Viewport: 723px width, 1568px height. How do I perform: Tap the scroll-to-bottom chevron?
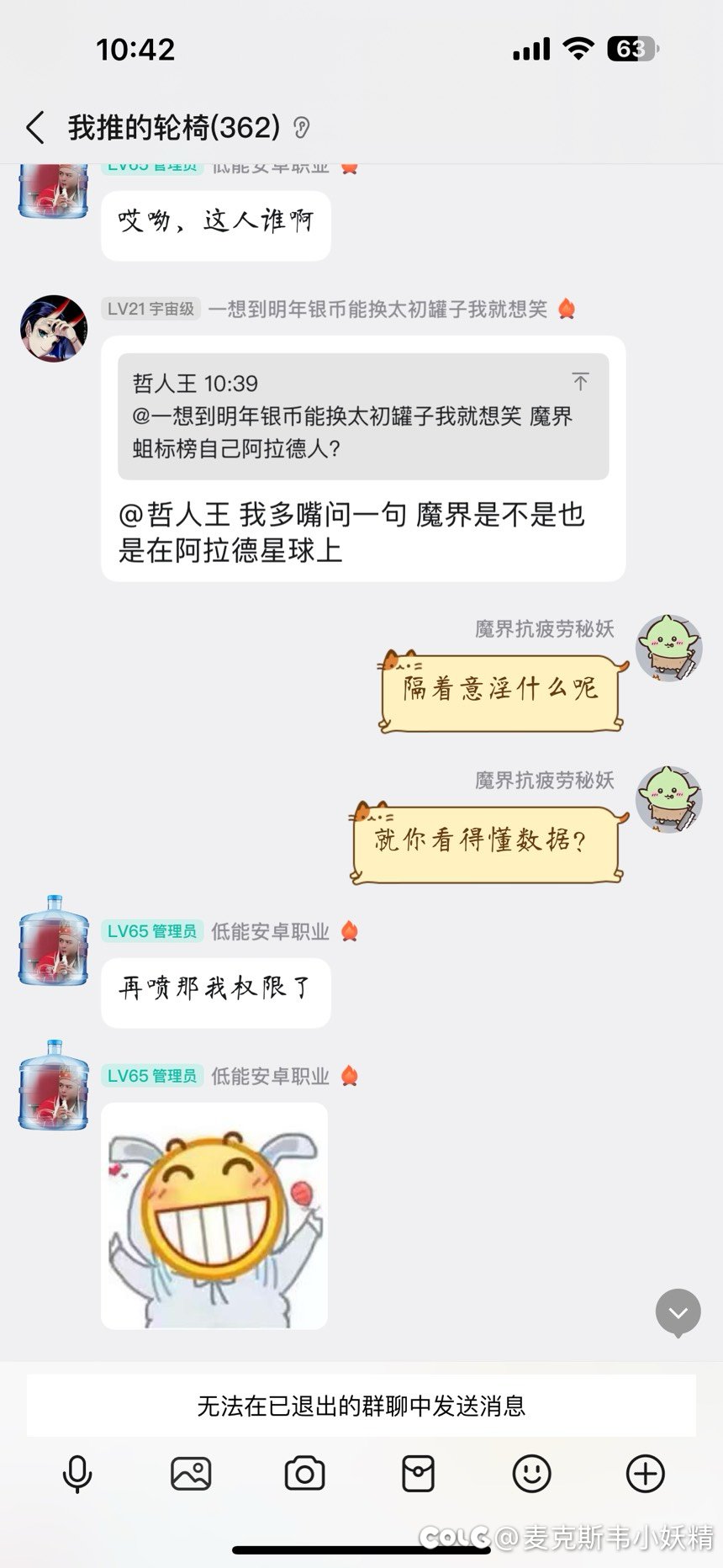coord(678,1311)
